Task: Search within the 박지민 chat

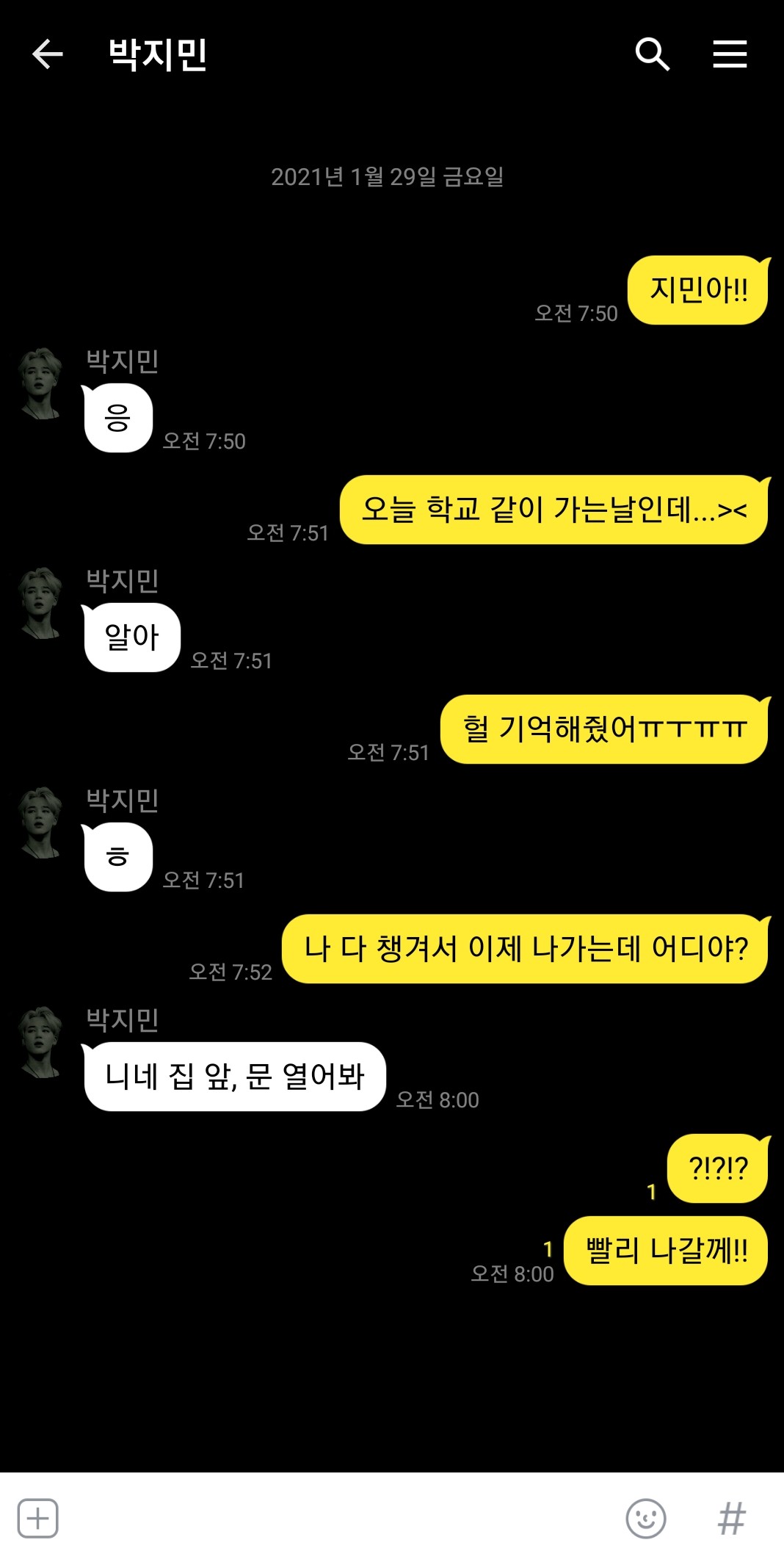Action: click(x=652, y=54)
